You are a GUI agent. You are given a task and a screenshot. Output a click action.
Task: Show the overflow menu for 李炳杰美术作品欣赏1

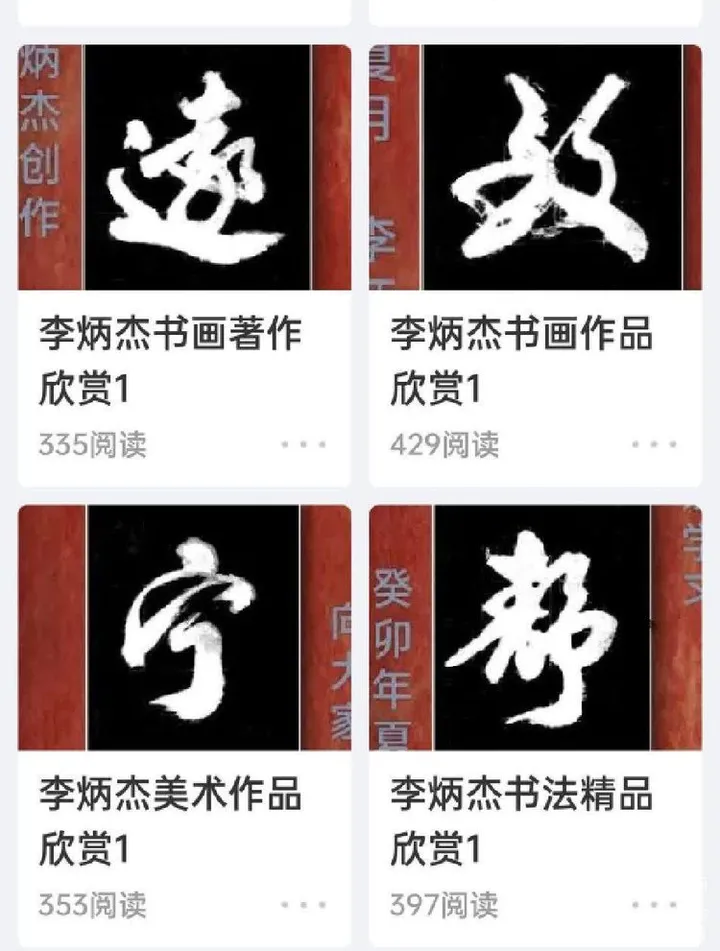(303, 905)
